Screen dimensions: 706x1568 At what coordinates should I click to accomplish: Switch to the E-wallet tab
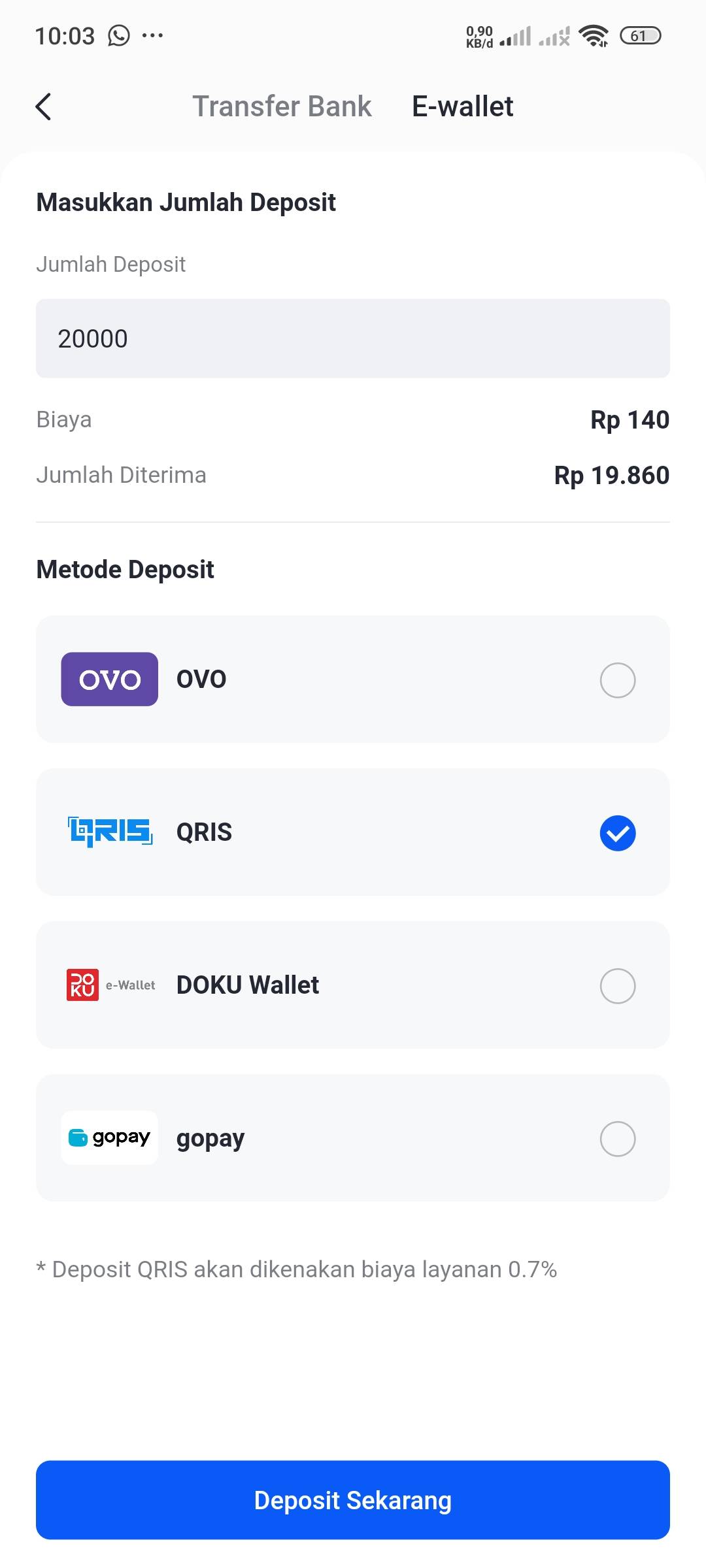(x=462, y=106)
